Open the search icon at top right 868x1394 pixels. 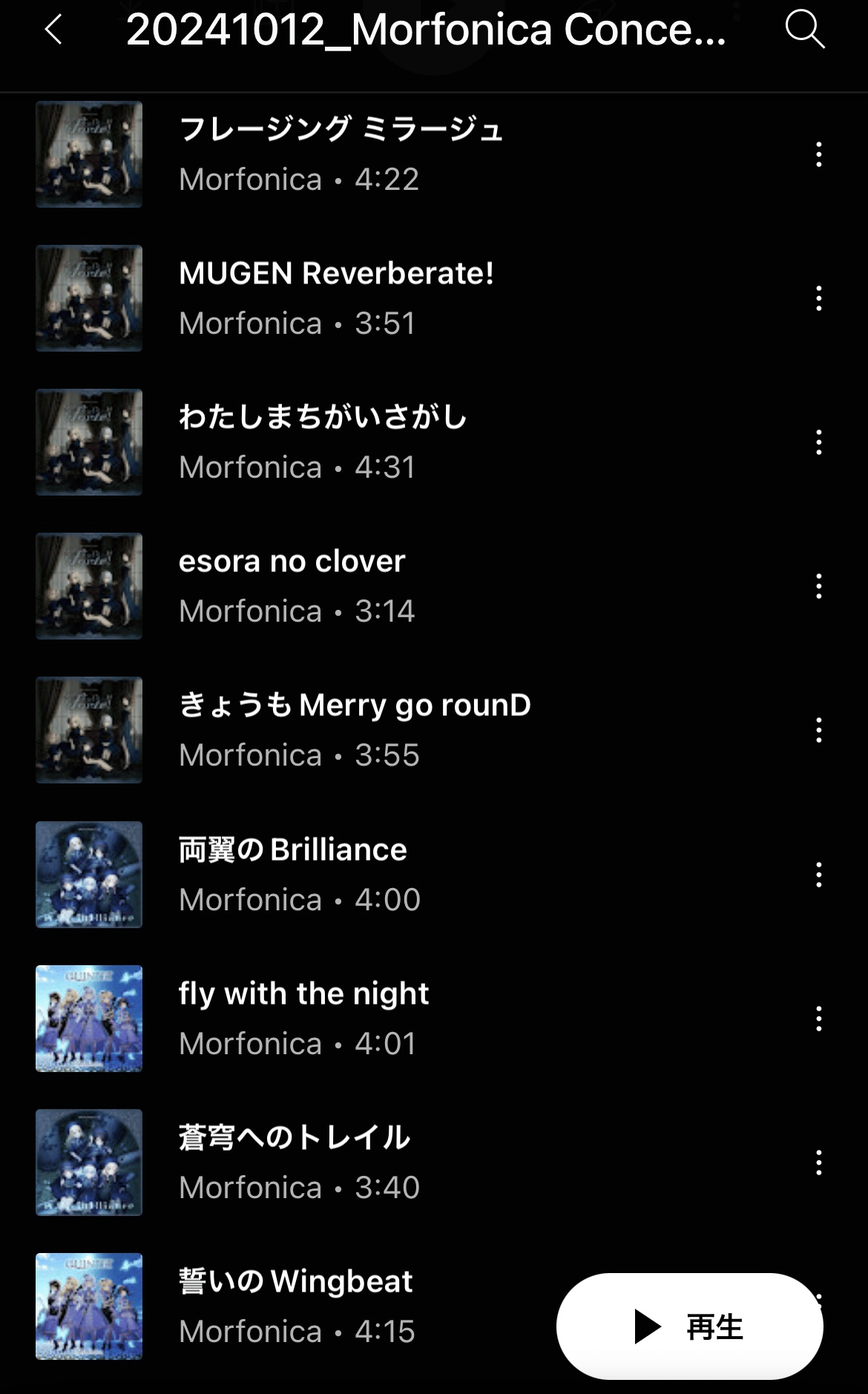806,30
